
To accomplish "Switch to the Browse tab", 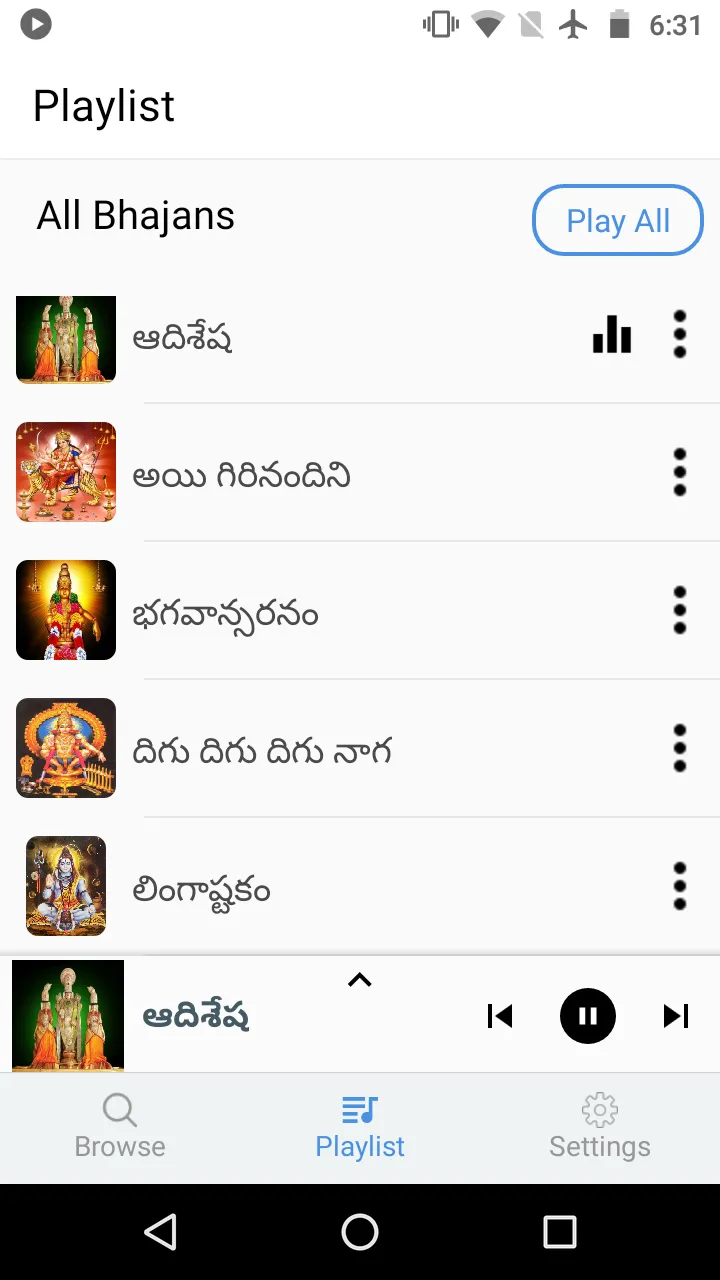I will pos(119,1128).
